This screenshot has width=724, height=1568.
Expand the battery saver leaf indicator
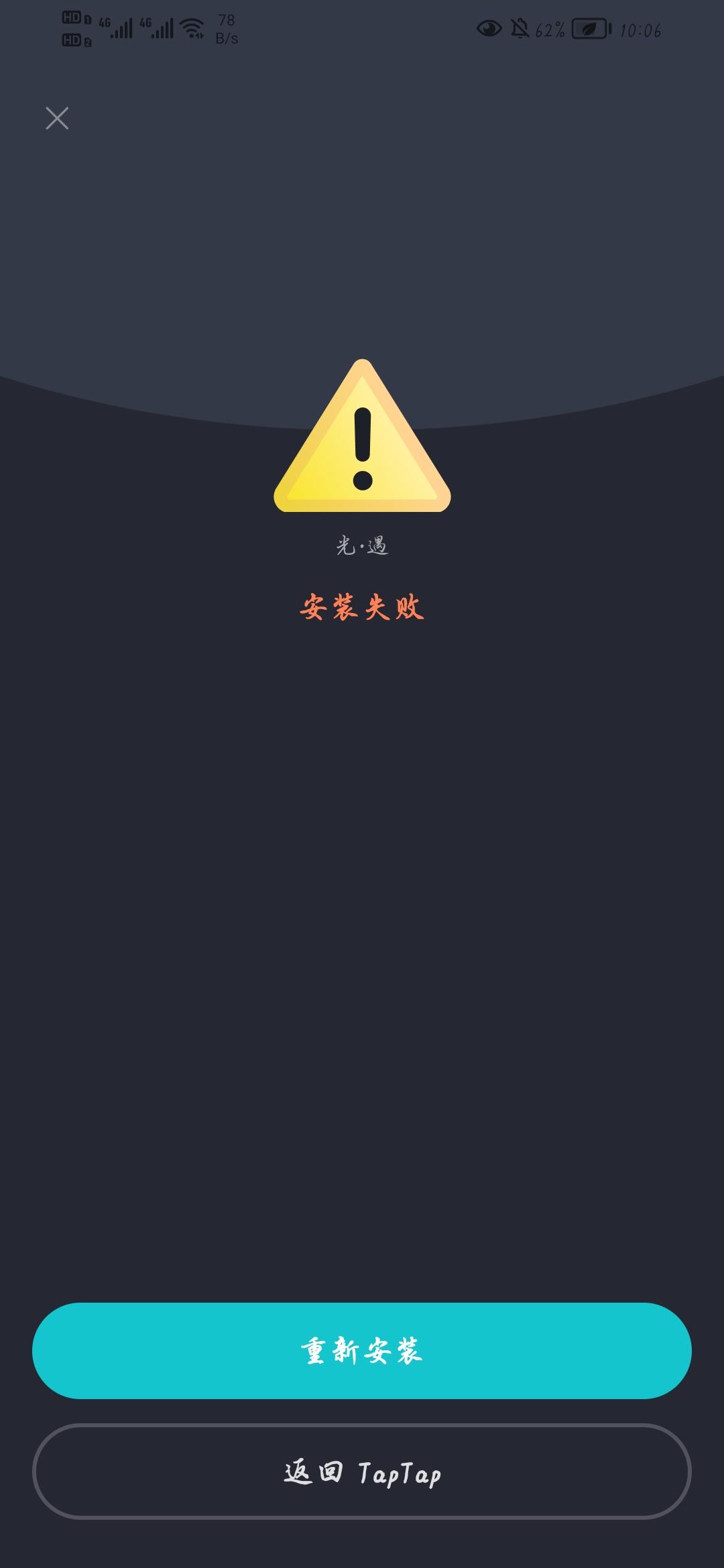588,28
